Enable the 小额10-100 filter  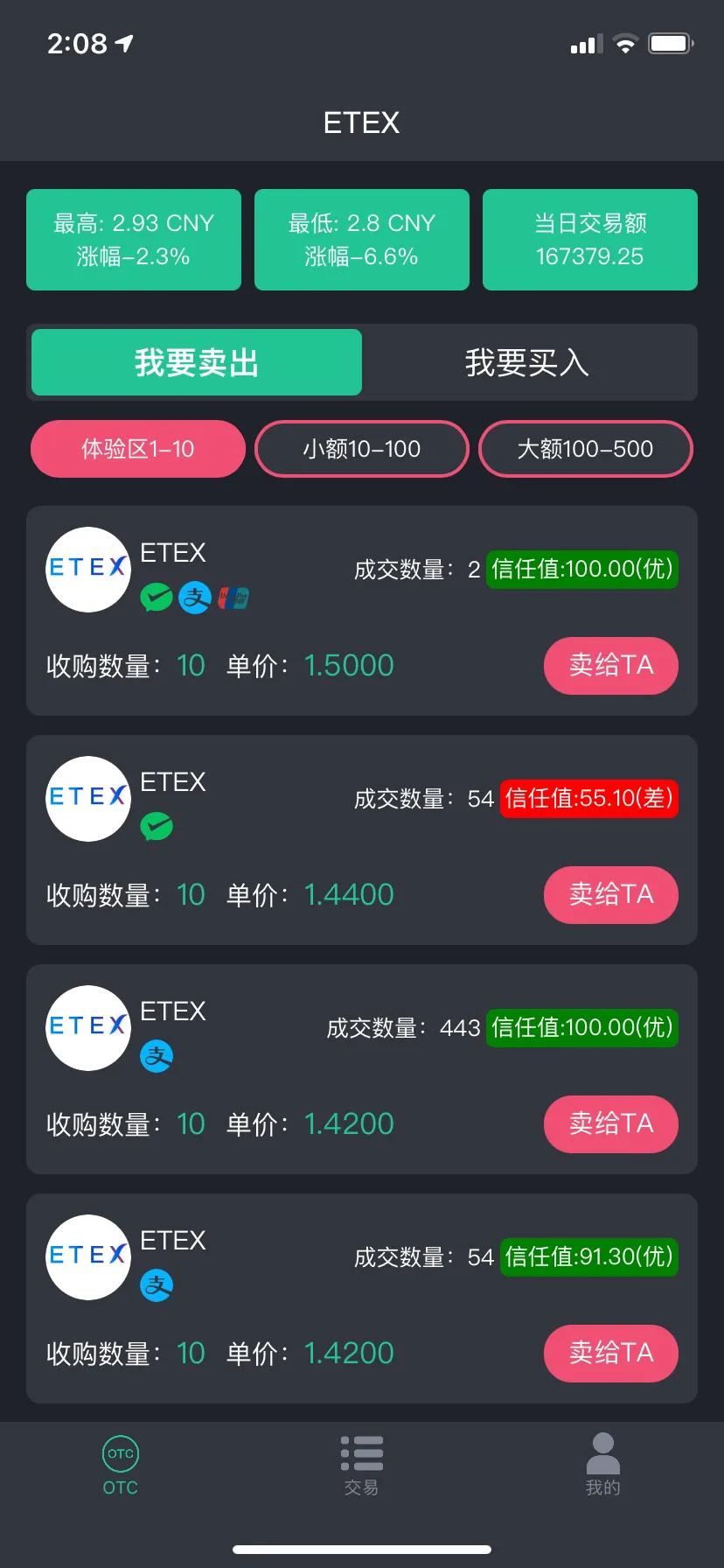tap(361, 449)
